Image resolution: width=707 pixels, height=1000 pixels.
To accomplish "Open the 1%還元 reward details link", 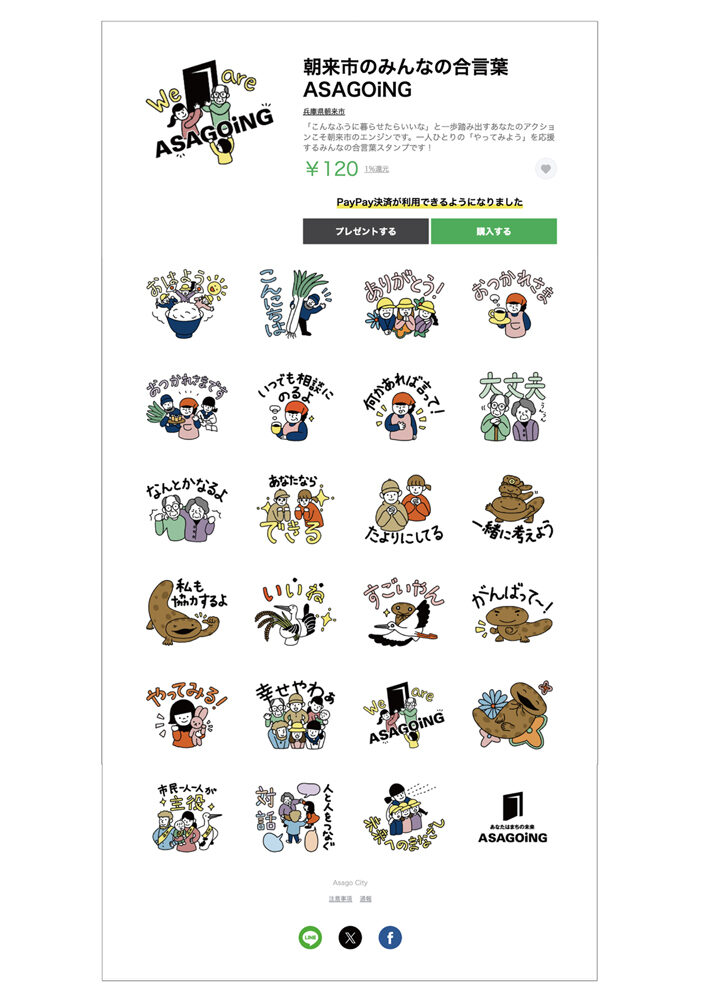I will tap(377, 170).
